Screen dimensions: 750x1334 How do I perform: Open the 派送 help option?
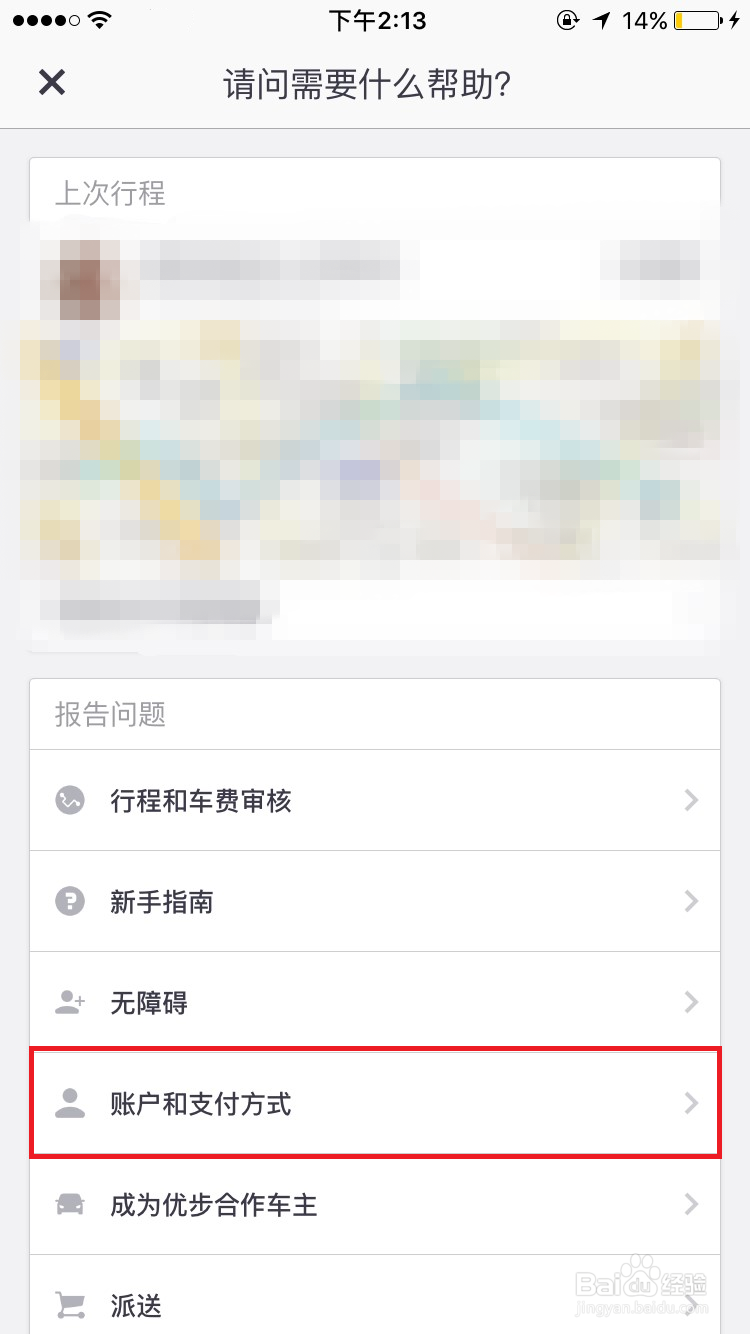pos(375,1306)
